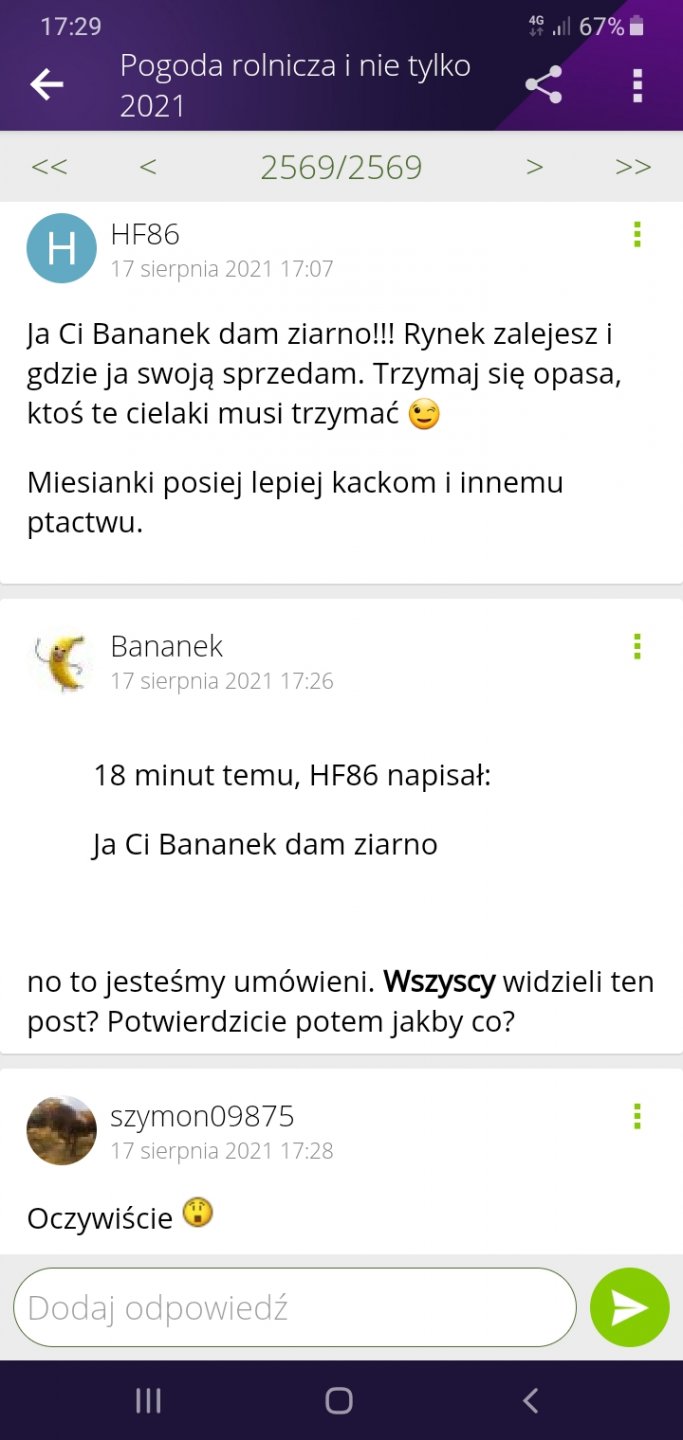The image size is (683, 1440).
Task: Open the system recent apps view
Action: tap(148, 1401)
